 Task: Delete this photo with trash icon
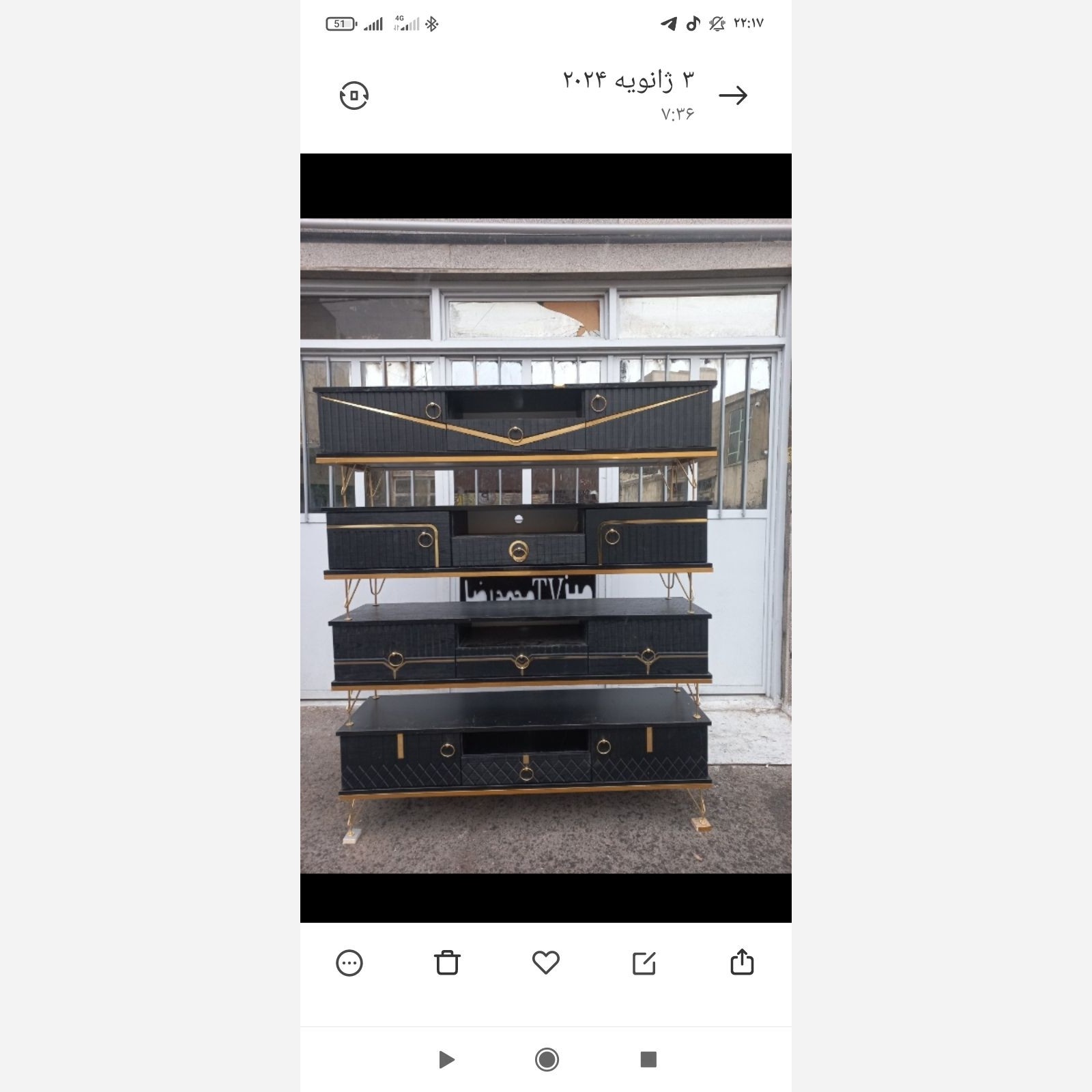point(447,962)
